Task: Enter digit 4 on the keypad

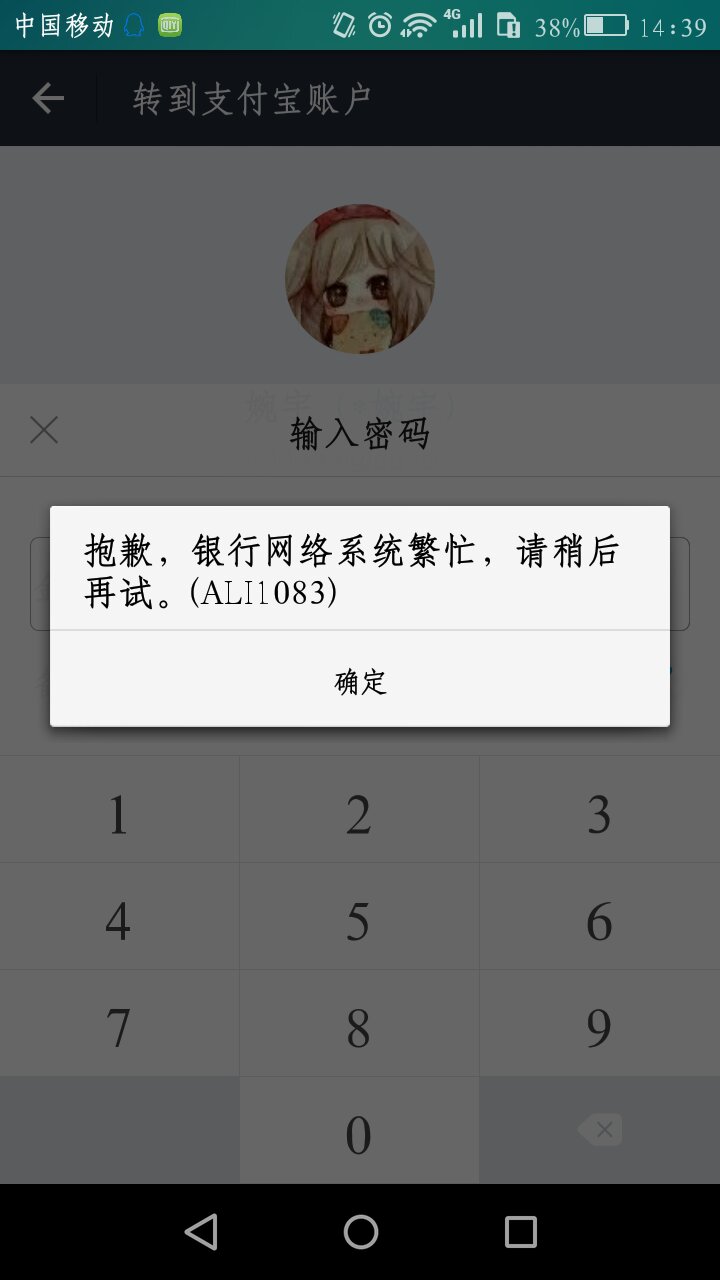Action: [x=119, y=920]
